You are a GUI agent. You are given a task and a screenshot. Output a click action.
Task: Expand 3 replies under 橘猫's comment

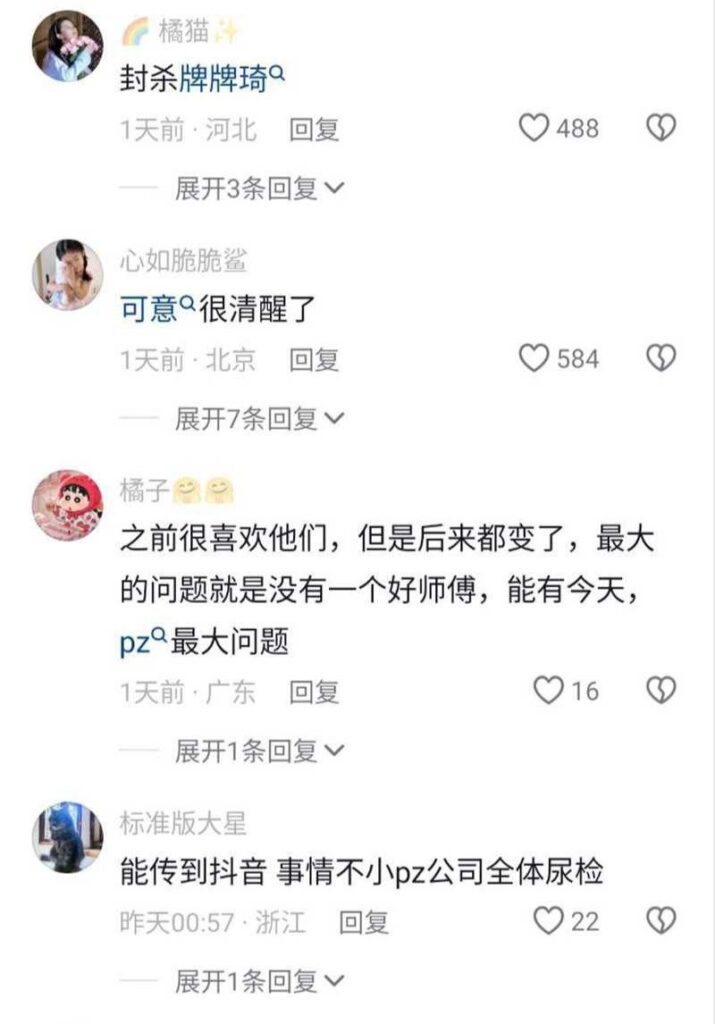[x=258, y=188]
